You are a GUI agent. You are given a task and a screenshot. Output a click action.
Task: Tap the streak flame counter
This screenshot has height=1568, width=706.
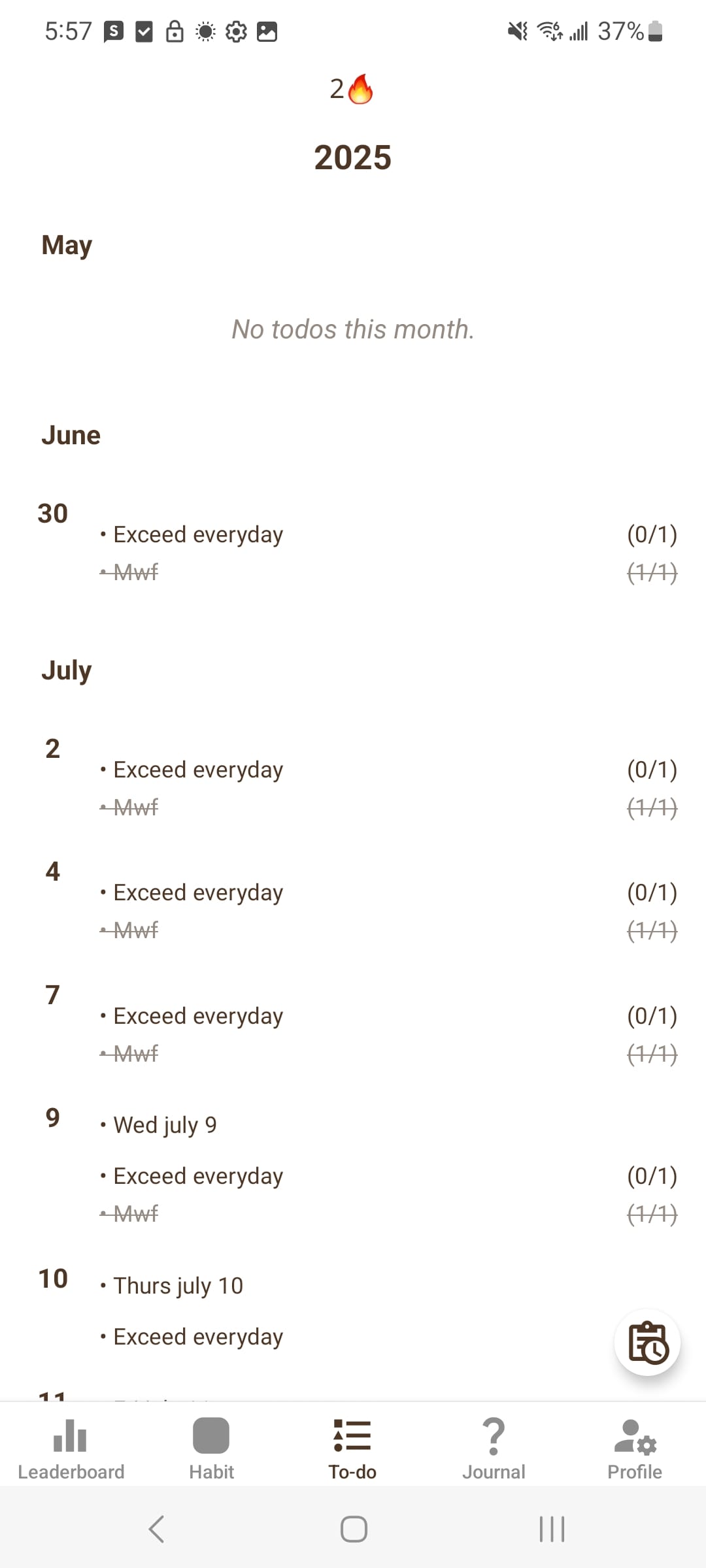pyautogui.click(x=352, y=89)
